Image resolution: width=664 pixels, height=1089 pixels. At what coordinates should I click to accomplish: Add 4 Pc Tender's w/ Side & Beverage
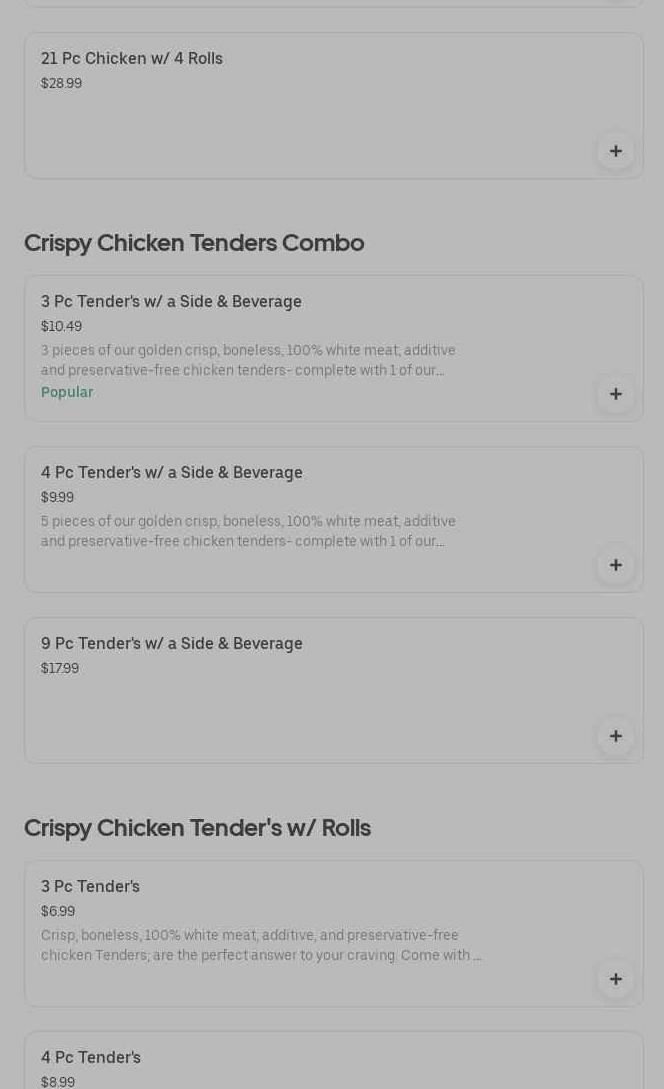[615, 565]
